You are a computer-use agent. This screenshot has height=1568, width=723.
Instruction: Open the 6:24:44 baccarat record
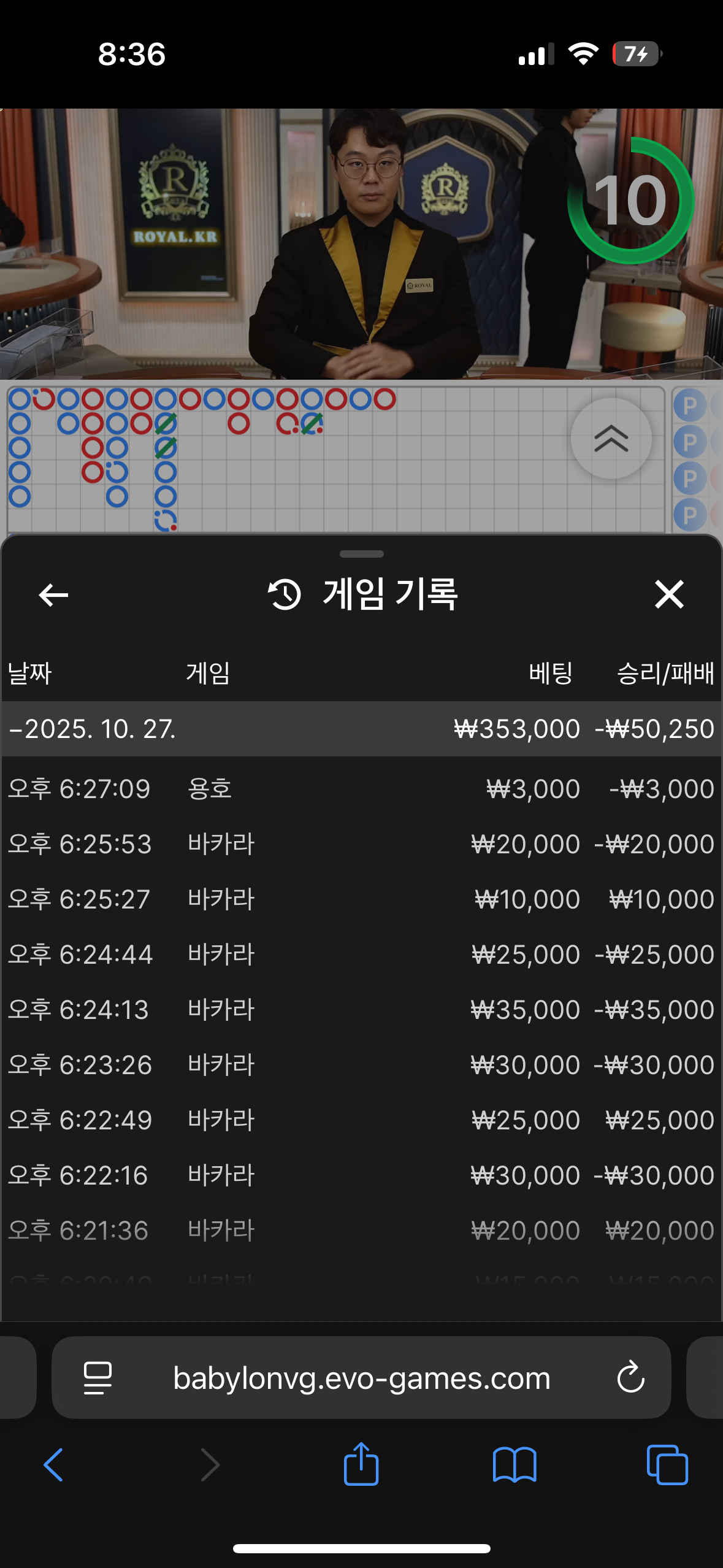coord(361,955)
